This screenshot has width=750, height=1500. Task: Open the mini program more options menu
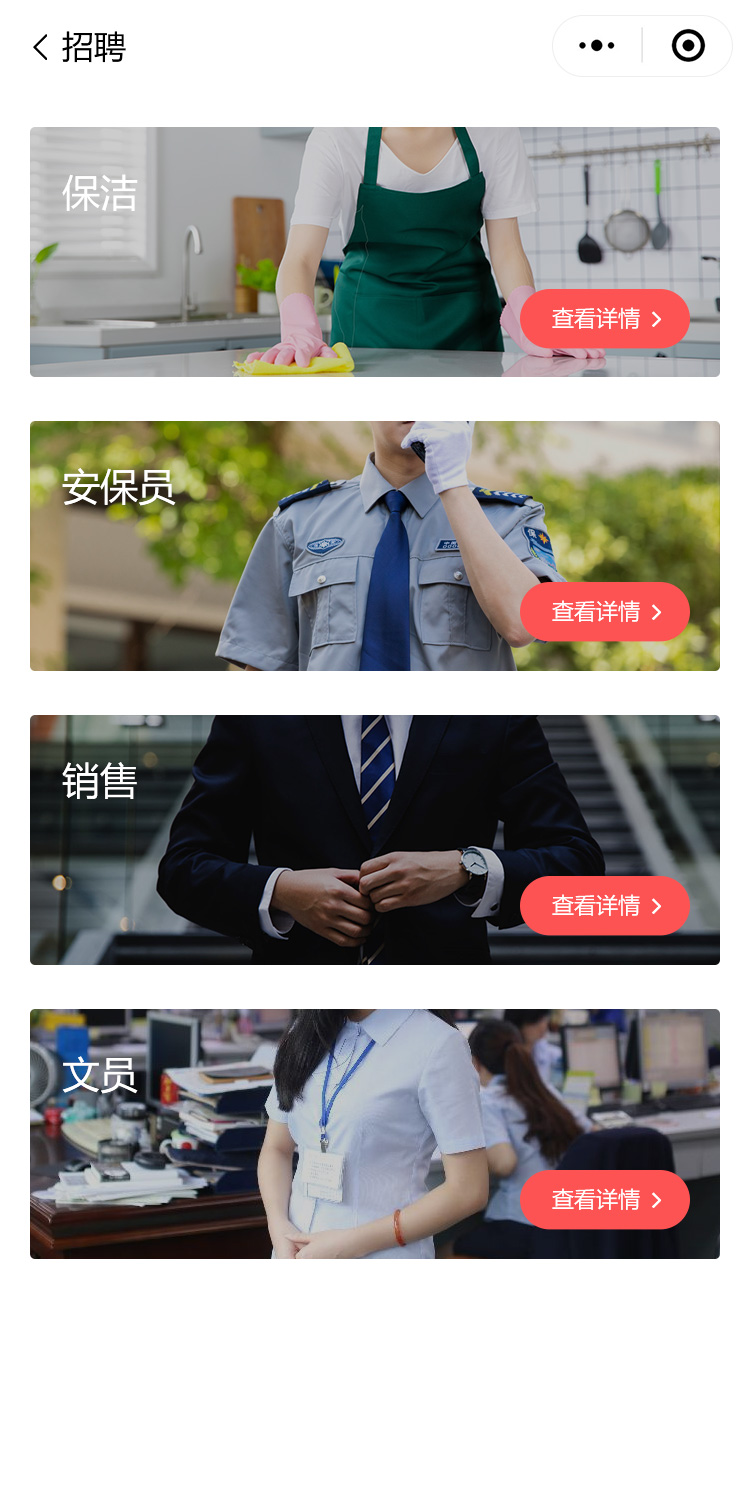coord(597,46)
